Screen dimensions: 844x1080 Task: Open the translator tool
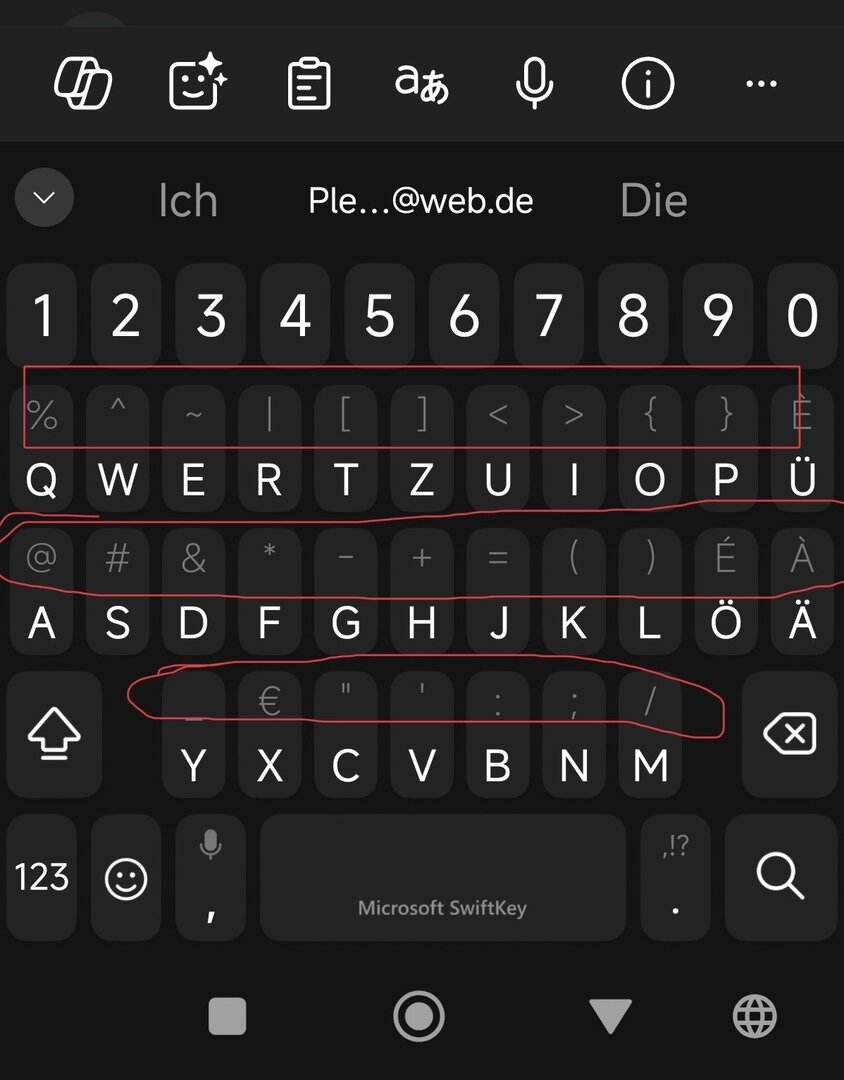pyautogui.click(x=421, y=83)
